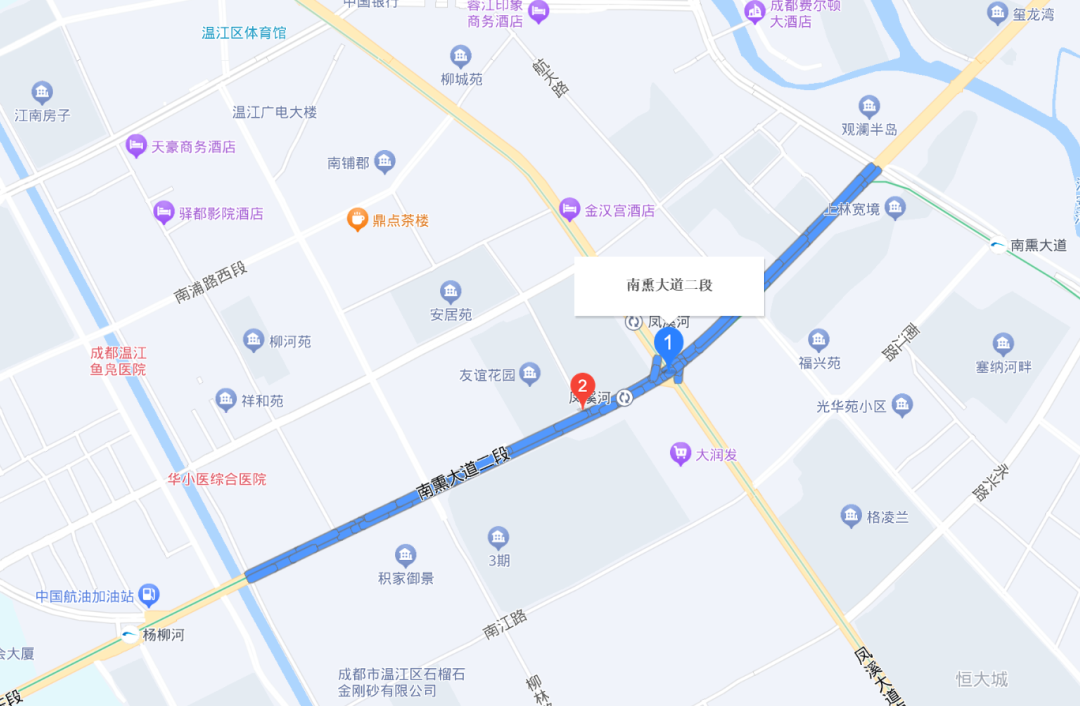Select the 观澜半岛 residential POI
This screenshot has height=706, width=1080.
tap(869, 107)
